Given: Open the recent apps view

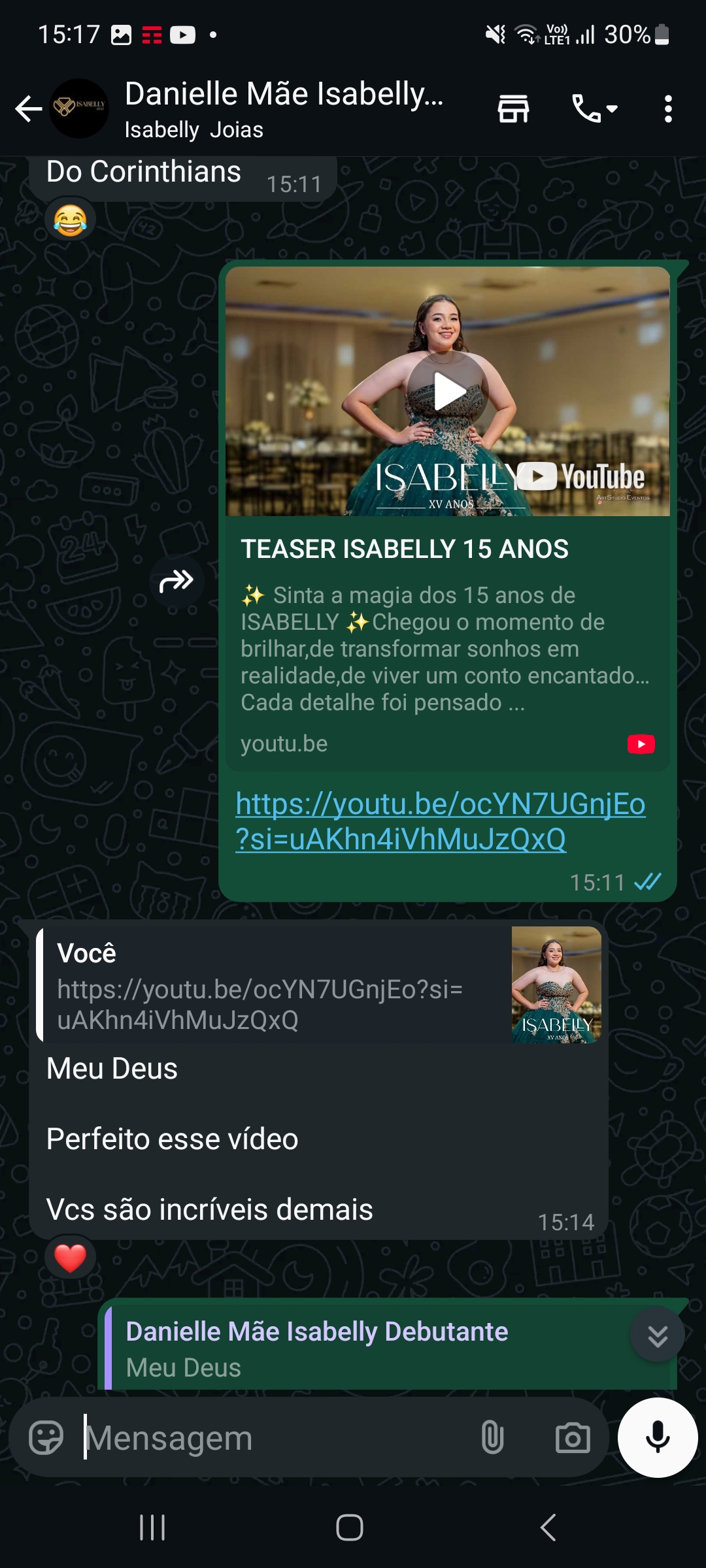Looking at the screenshot, I should pyautogui.click(x=152, y=1527).
